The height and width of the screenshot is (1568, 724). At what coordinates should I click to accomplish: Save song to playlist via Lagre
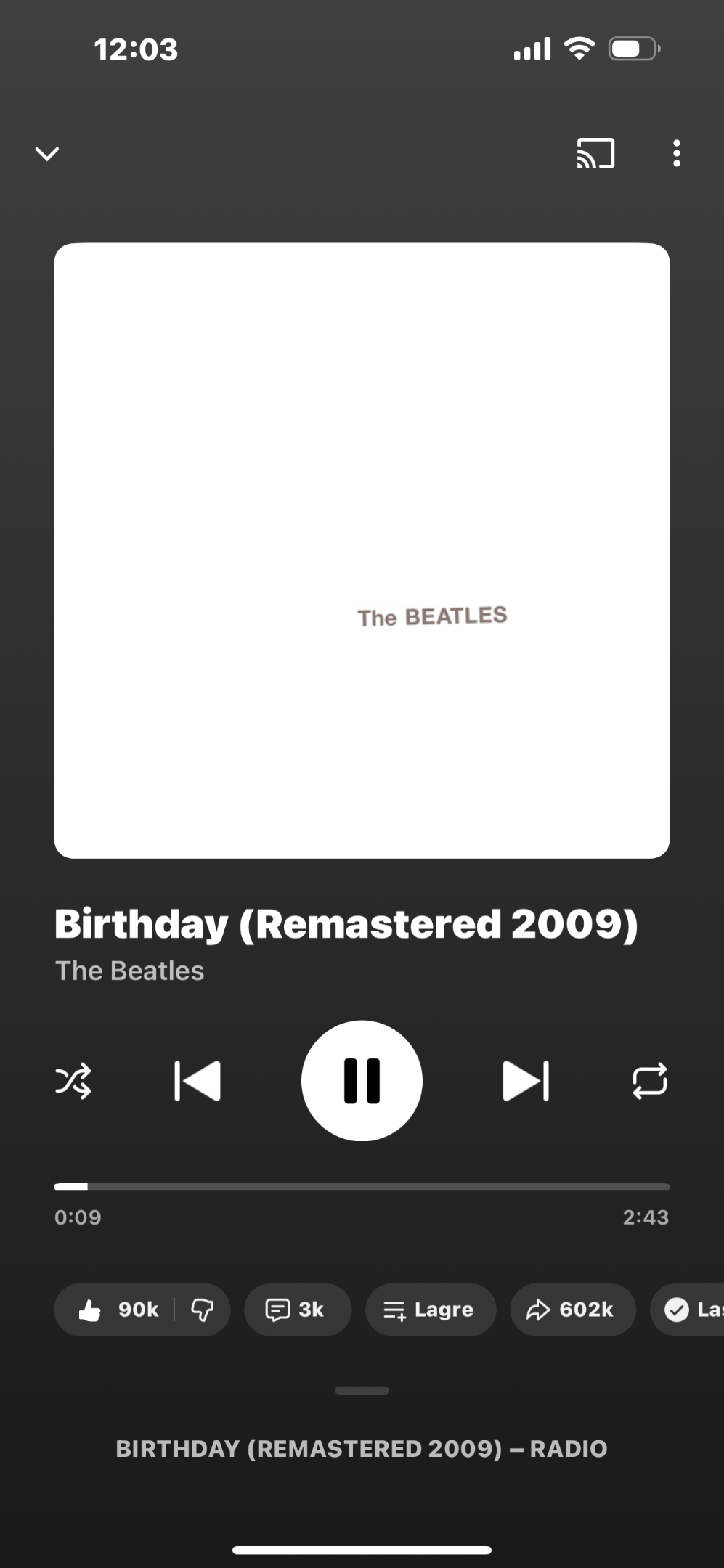point(430,1310)
